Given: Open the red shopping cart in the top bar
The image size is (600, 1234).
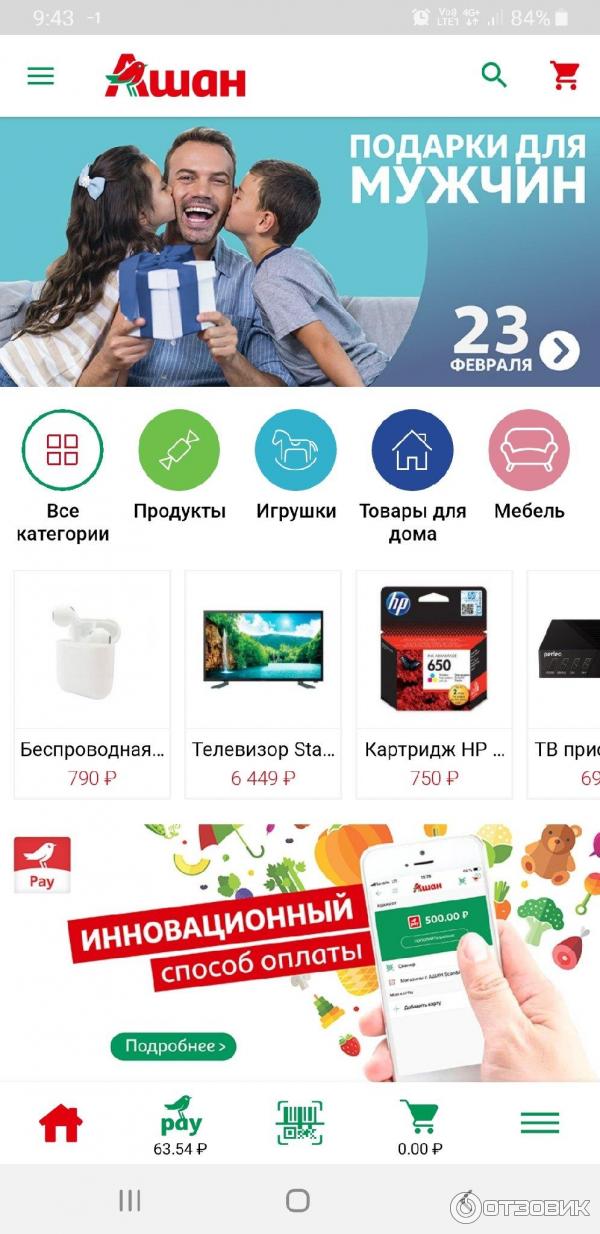Looking at the screenshot, I should 565,76.
